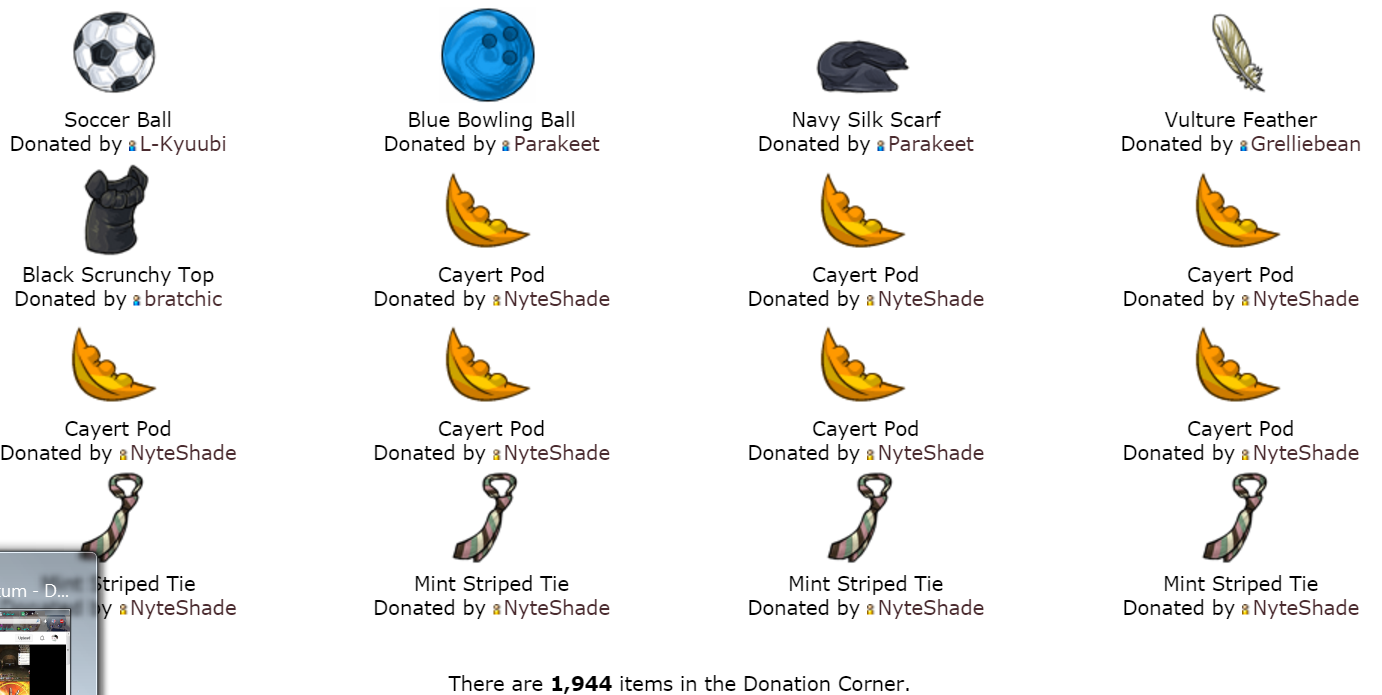Grab the Black Scrunchy Top item
Image resolution: width=1382 pixels, height=695 pixels.
tap(116, 211)
